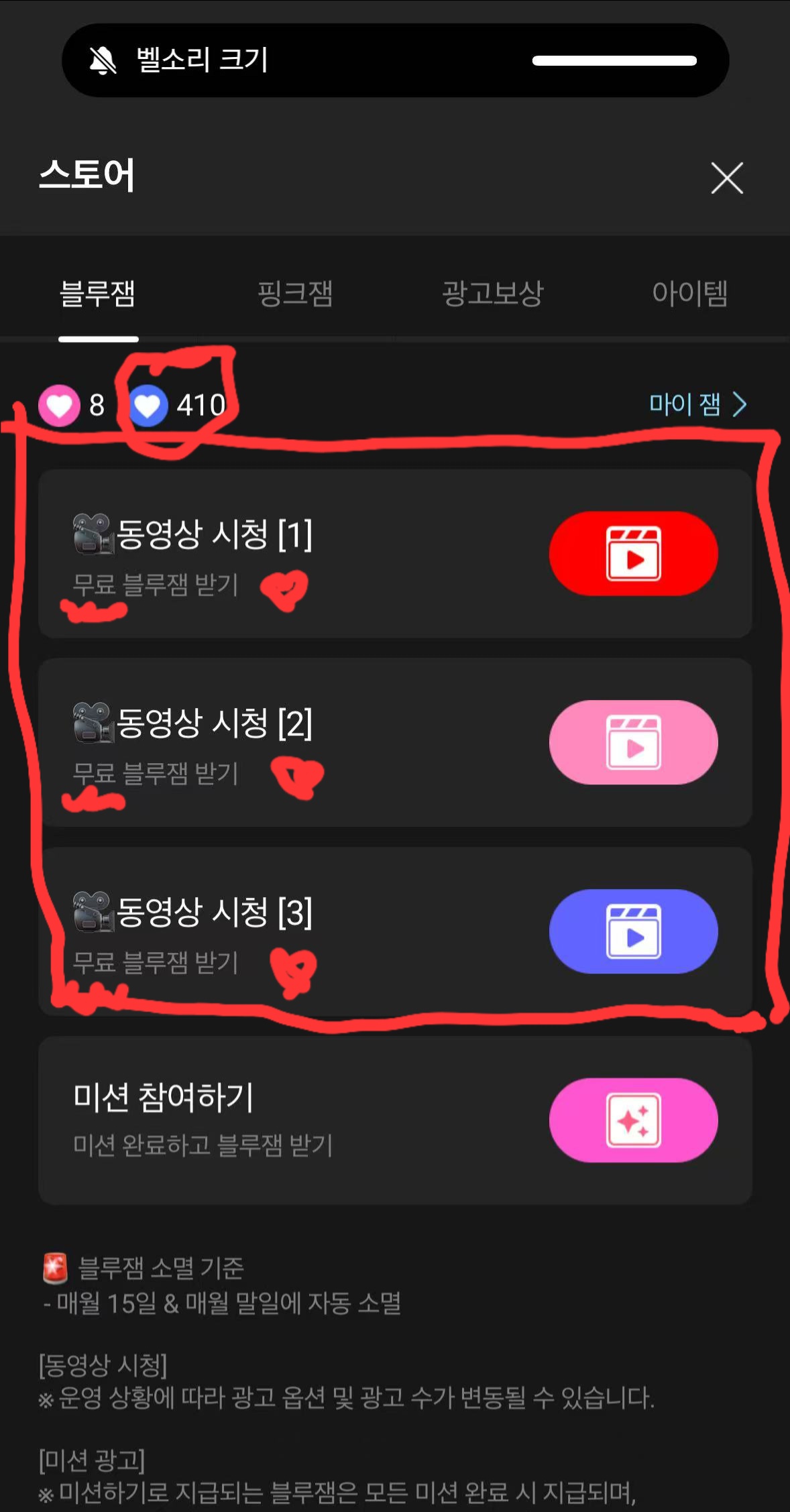Adjust the 벨소리 크기 volume slider
Screen dimensions: 790x1512
614,61
